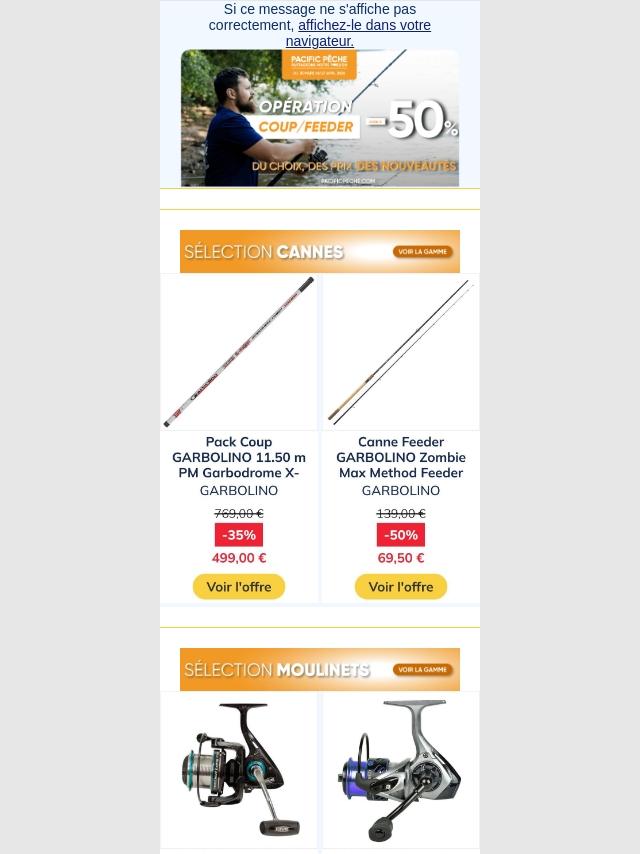Open the Opération Coup/Feeder -50% banner

[x=320, y=118]
